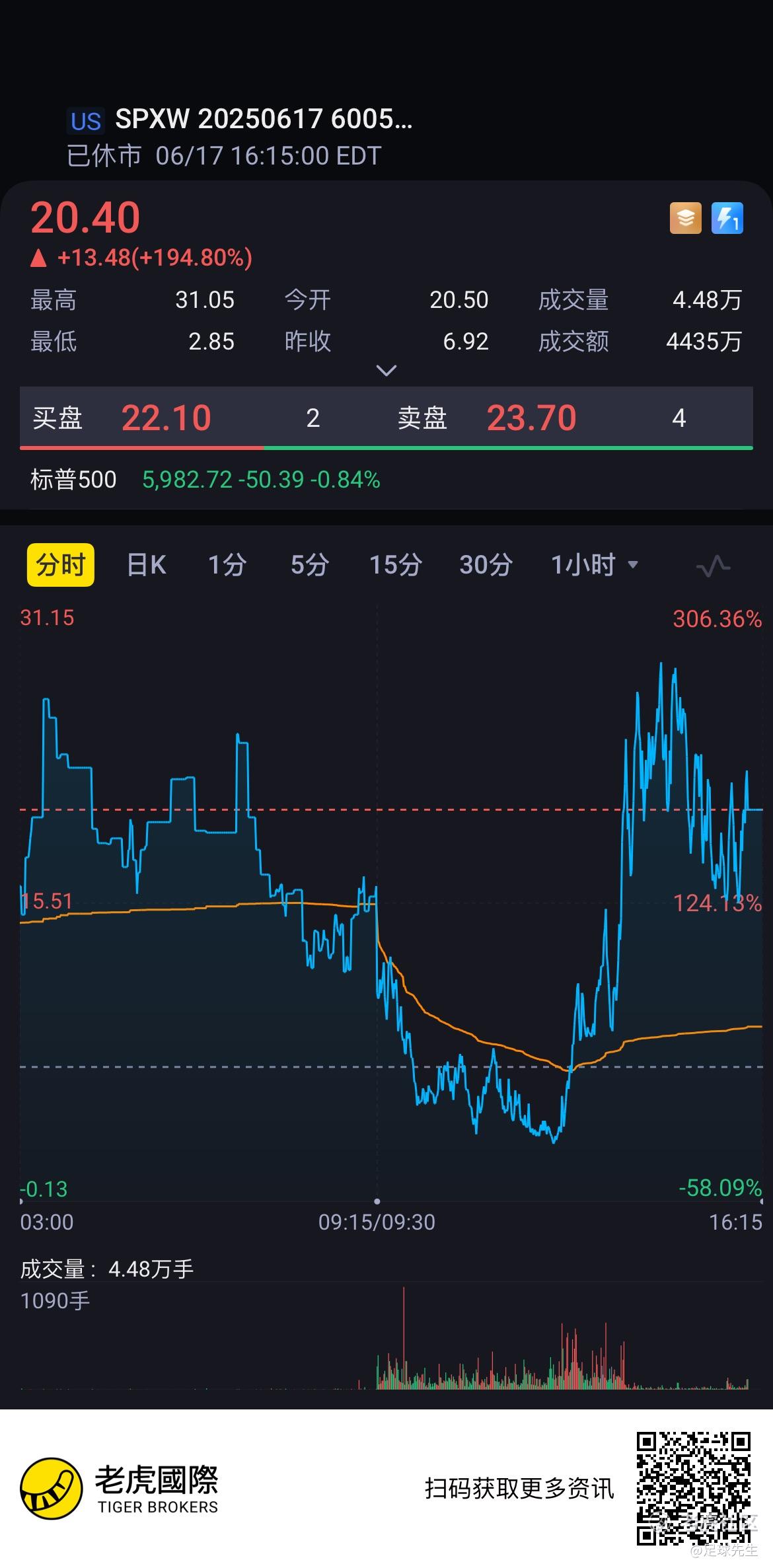The width and height of the screenshot is (773, 1568).
Task: Open the chart indicator settings icon
Action: (x=713, y=566)
